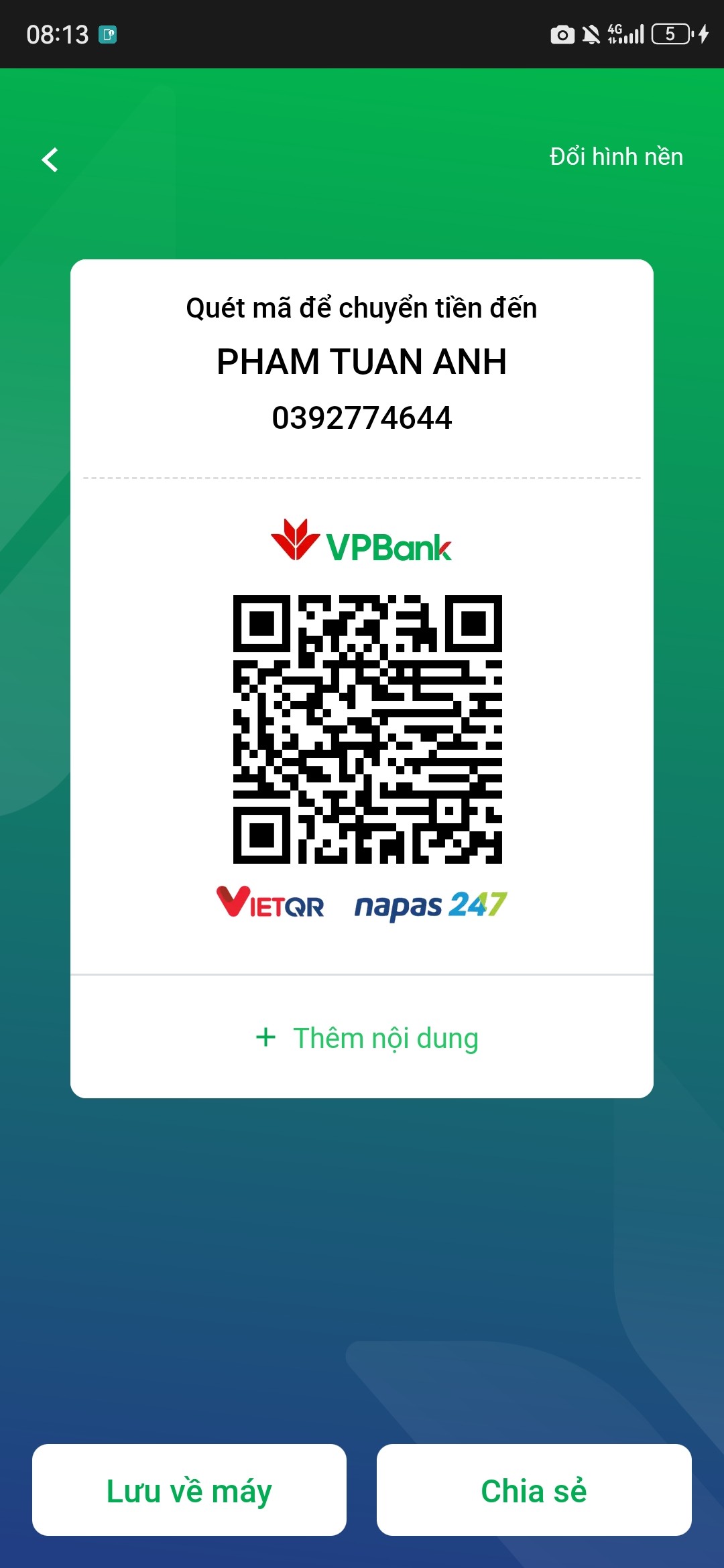Screen dimensions: 724x1568
Task: Save QR code with Lưu về máy
Action: coord(189,1490)
